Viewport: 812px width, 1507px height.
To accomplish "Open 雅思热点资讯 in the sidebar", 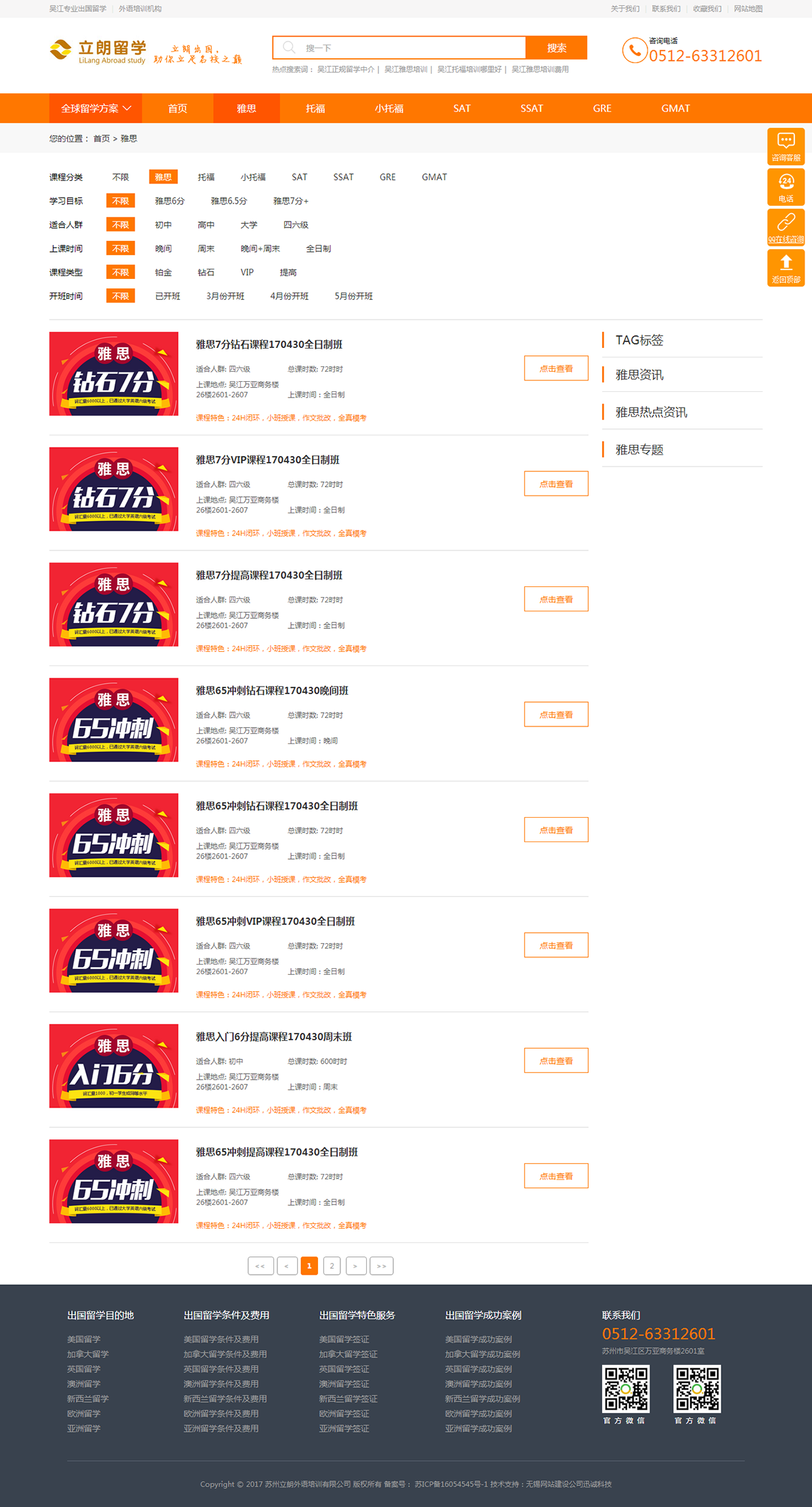I will pos(650,412).
